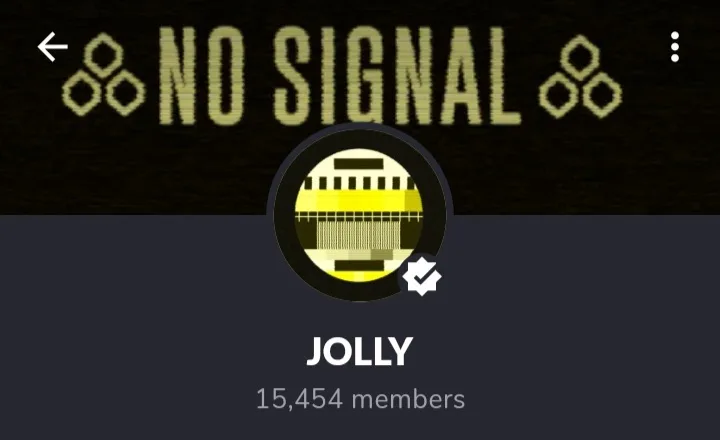
Task: Open the three-dot overflow menu
Action: 676,47
